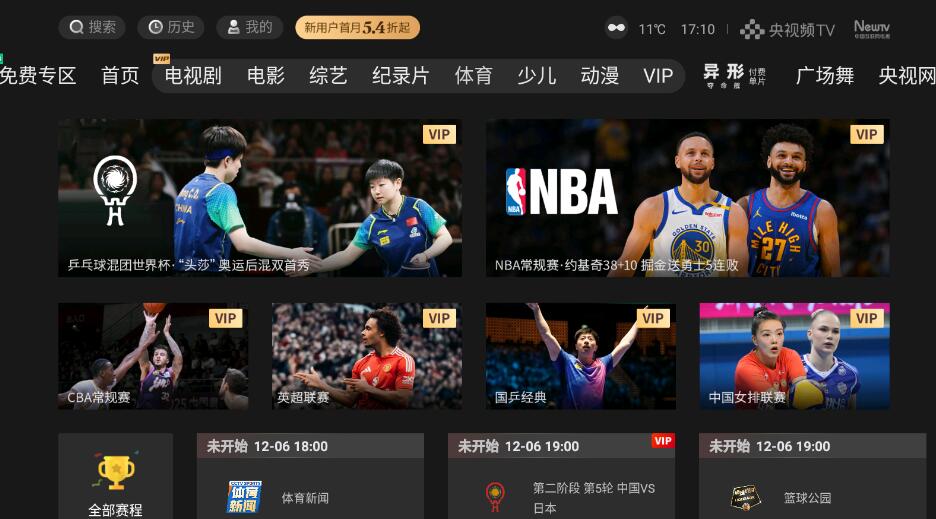
Task: Open the 动漫 tab
Action: tap(600, 76)
